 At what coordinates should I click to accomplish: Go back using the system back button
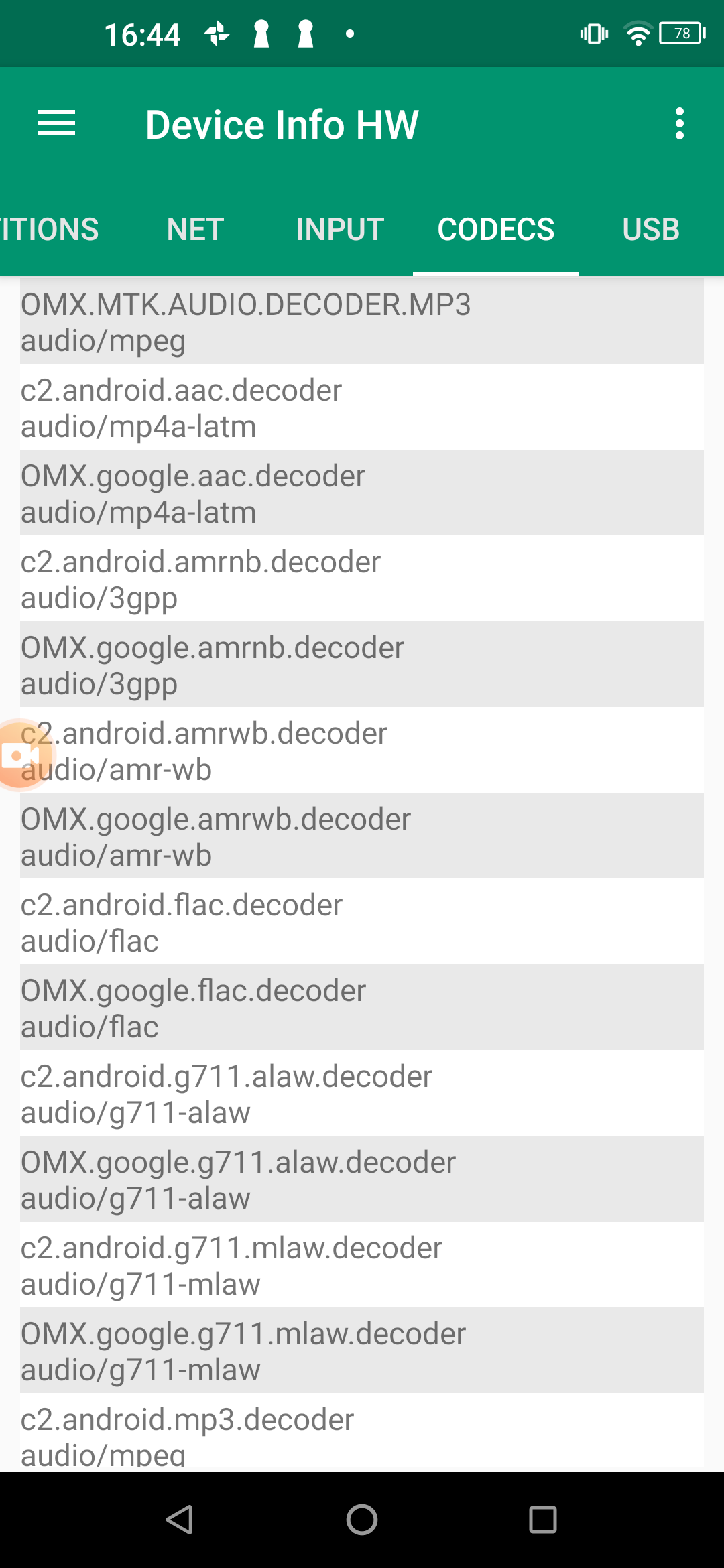180,1519
